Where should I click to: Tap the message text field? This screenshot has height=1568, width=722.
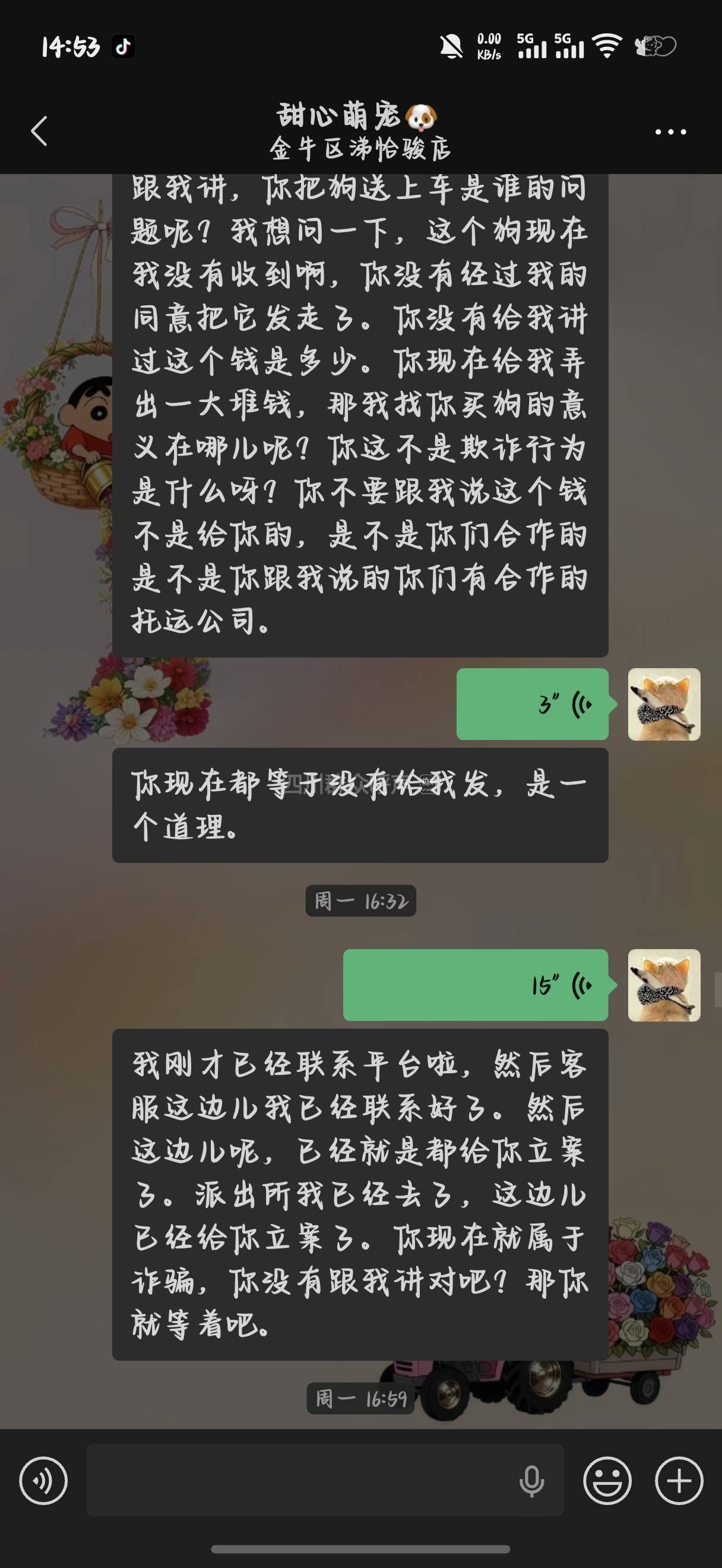tap(298, 1480)
